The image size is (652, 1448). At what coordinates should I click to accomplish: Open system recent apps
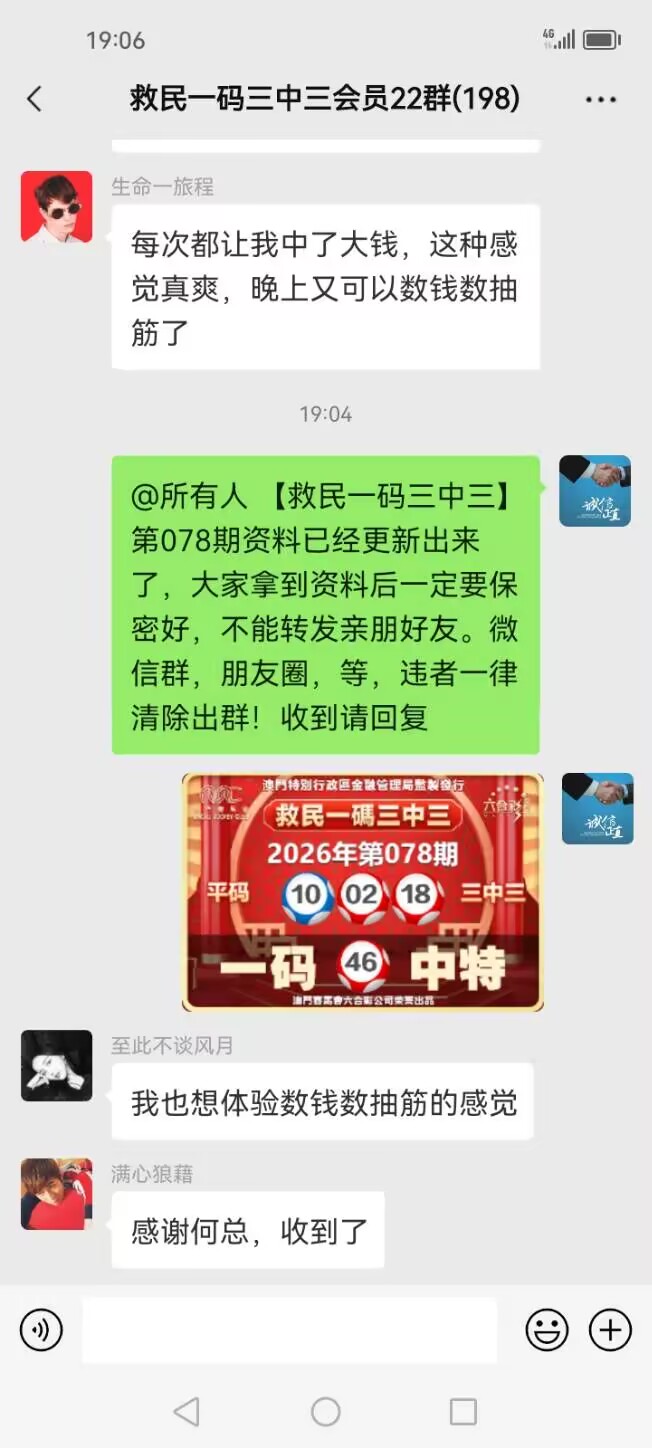(x=463, y=1411)
